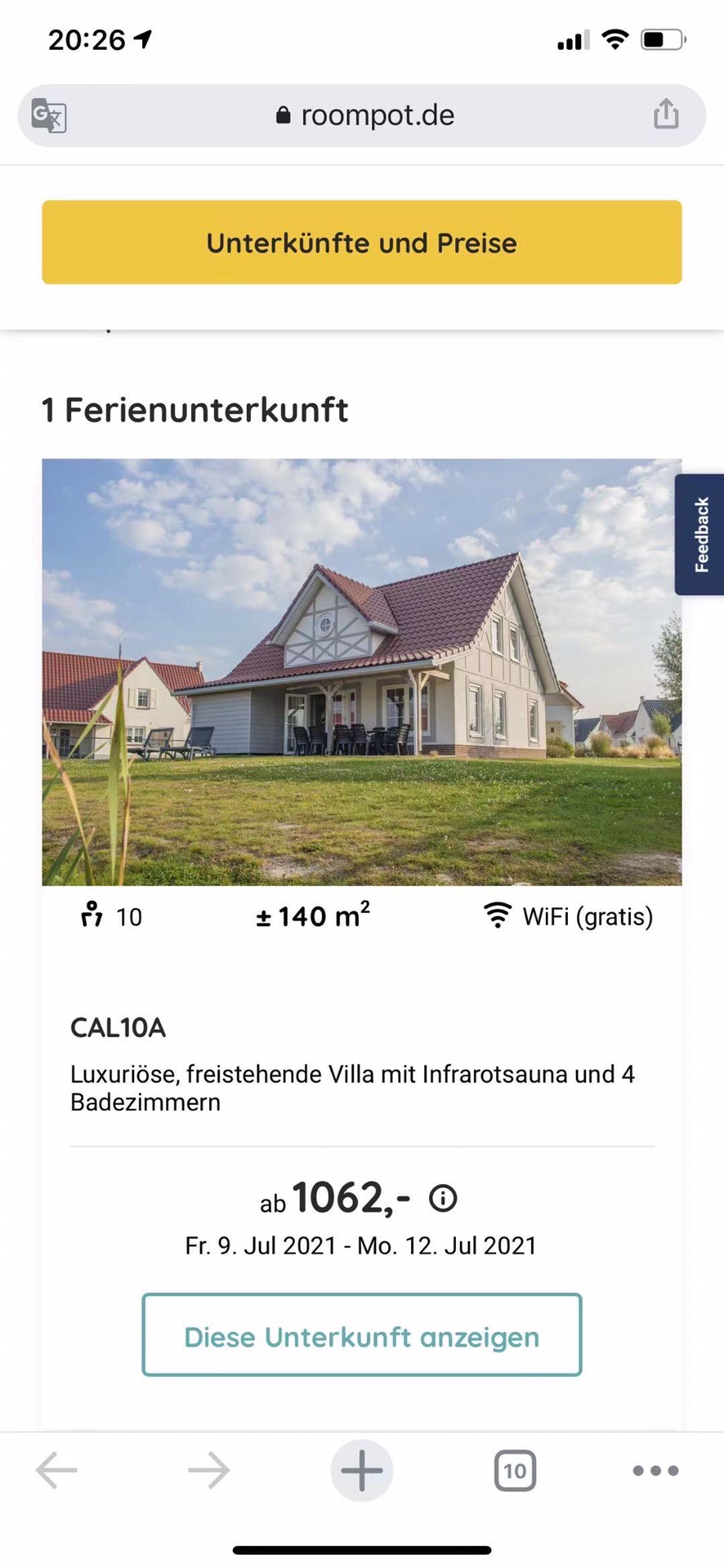Open the CAL10A villa photo
The image size is (724, 1568).
[x=361, y=671]
